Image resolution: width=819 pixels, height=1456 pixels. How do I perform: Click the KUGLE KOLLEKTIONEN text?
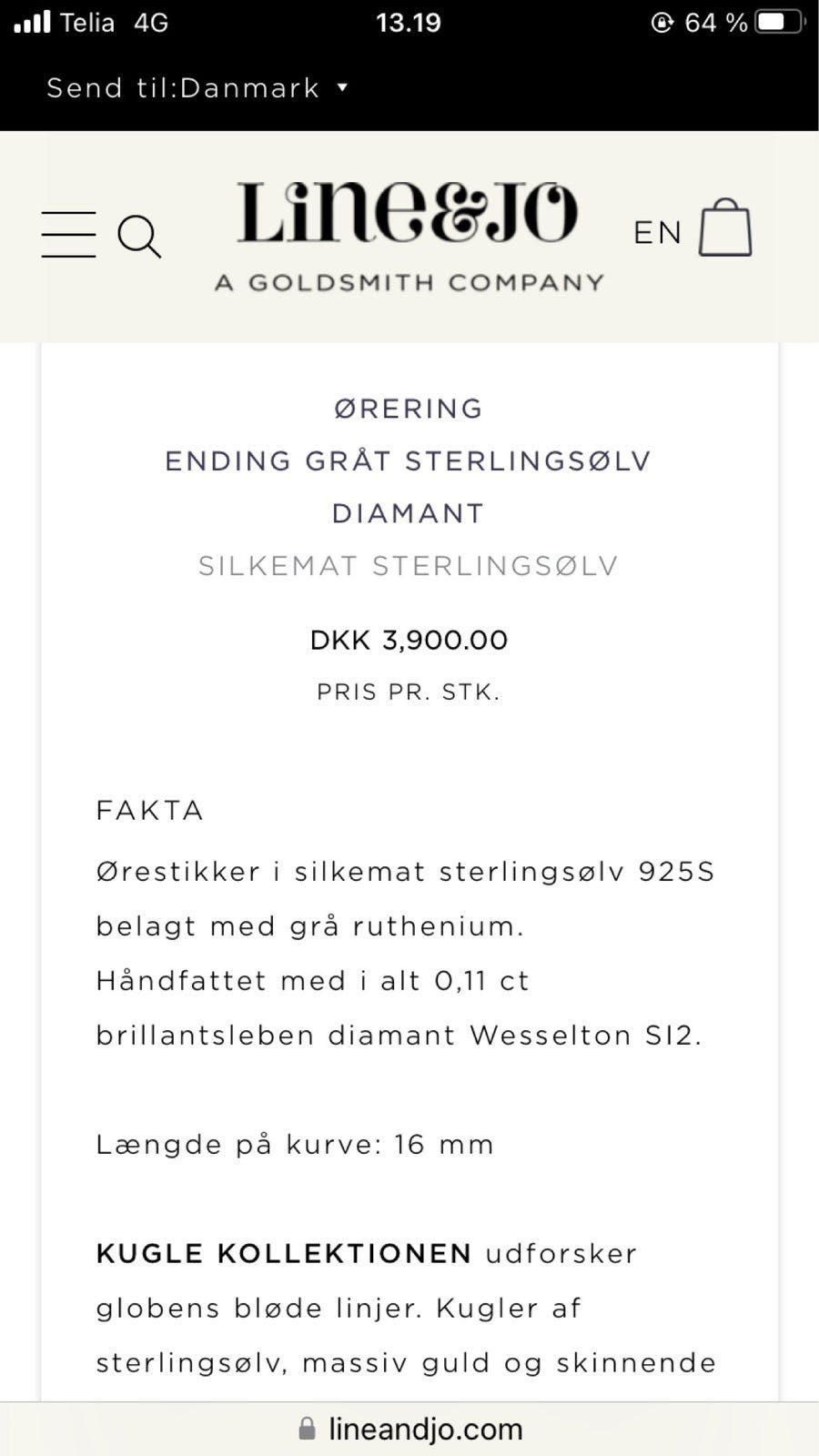(x=282, y=1252)
